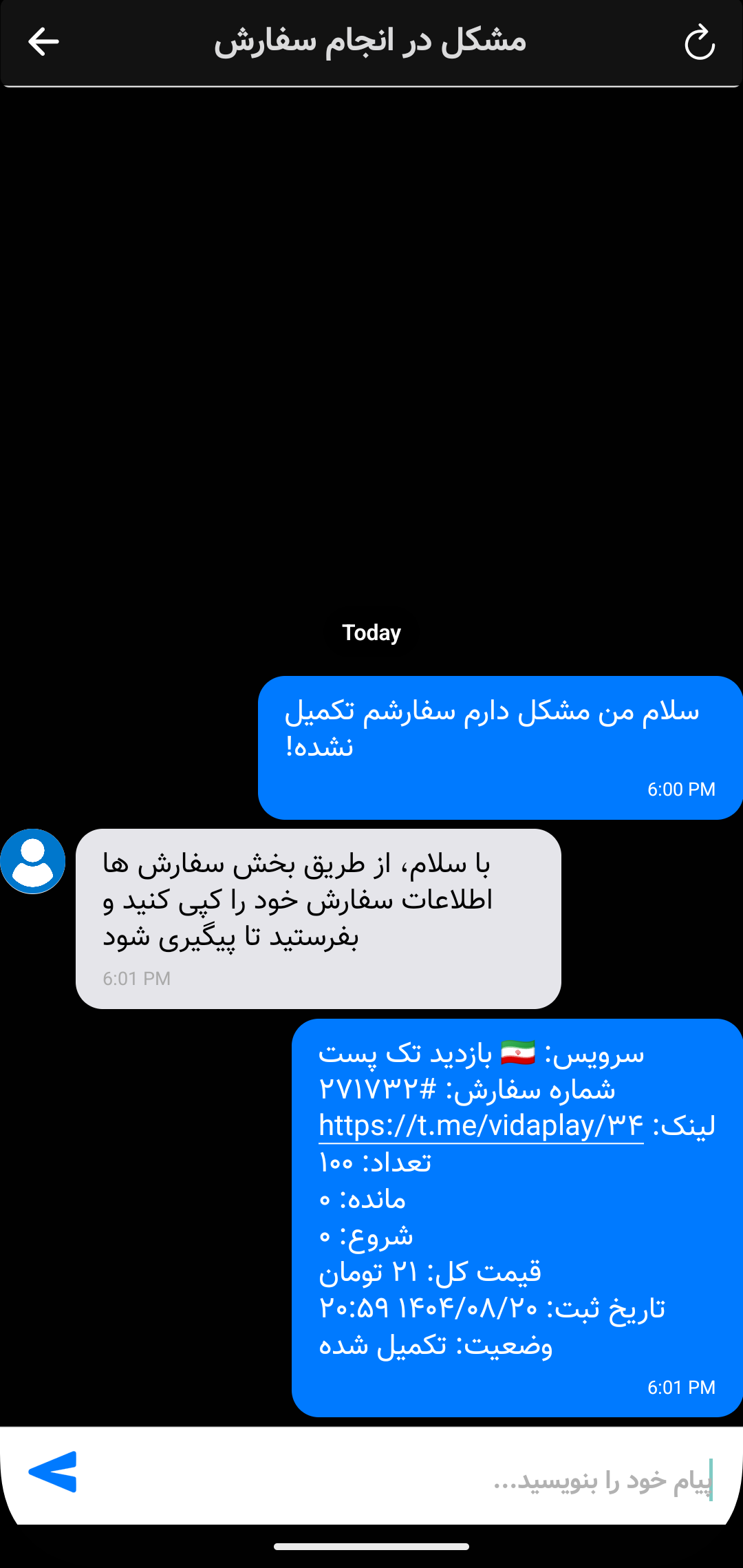Focus the message input field
Viewport: 743px width, 1568px height.
click(413, 1480)
